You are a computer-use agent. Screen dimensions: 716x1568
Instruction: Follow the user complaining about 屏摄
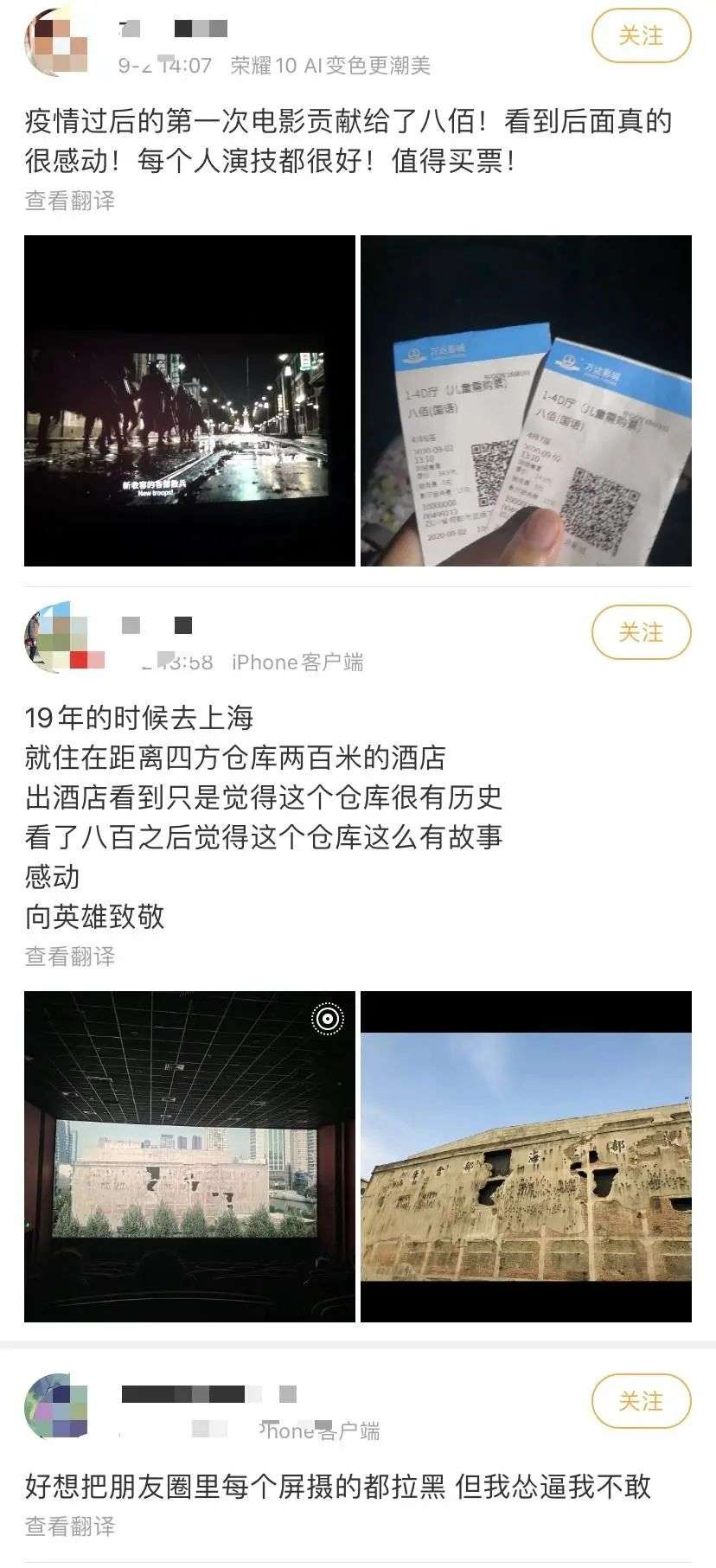pos(641,1400)
